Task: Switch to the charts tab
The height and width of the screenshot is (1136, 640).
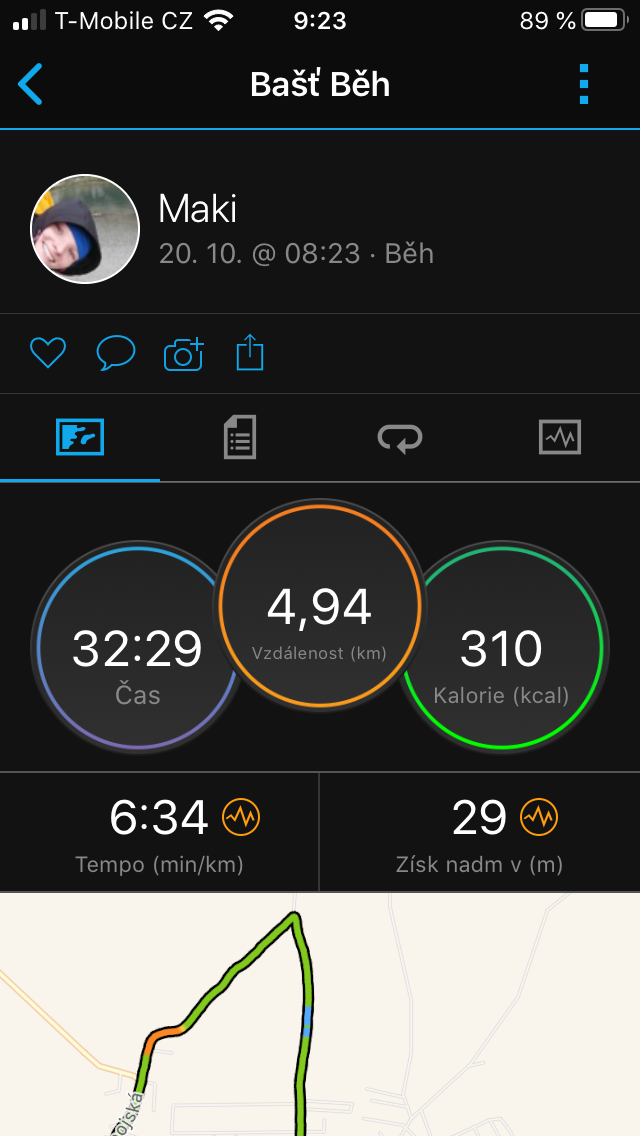Action: click(x=560, y=438)
